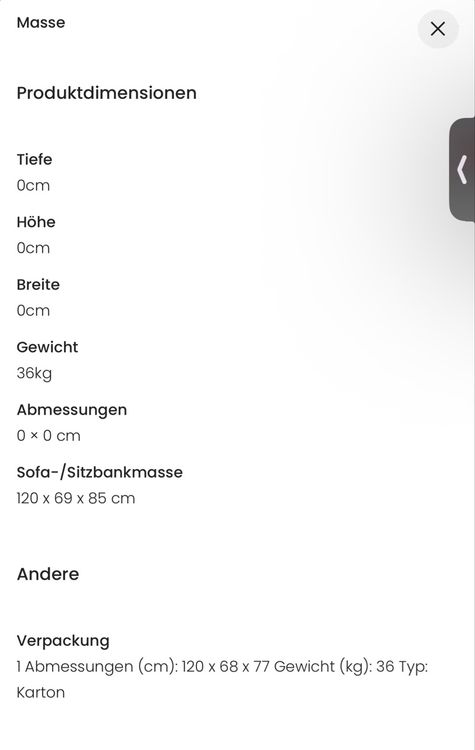475x750 pixels.
Task: Open the side tab arrow handle
Action: (x=462, y=169)
